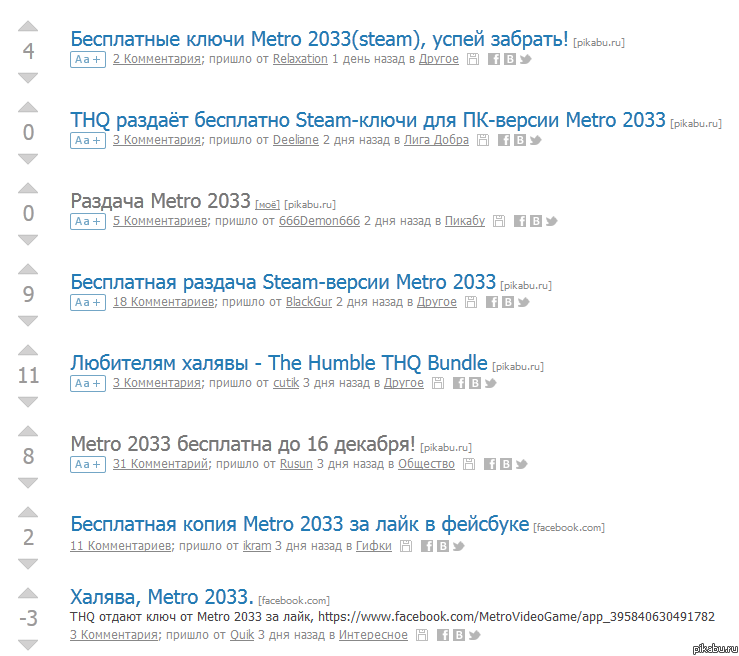Tap Aa+ button under 'Раздача Metro 2033'
This screenshot has height=656, width=739.
[88, 221]
